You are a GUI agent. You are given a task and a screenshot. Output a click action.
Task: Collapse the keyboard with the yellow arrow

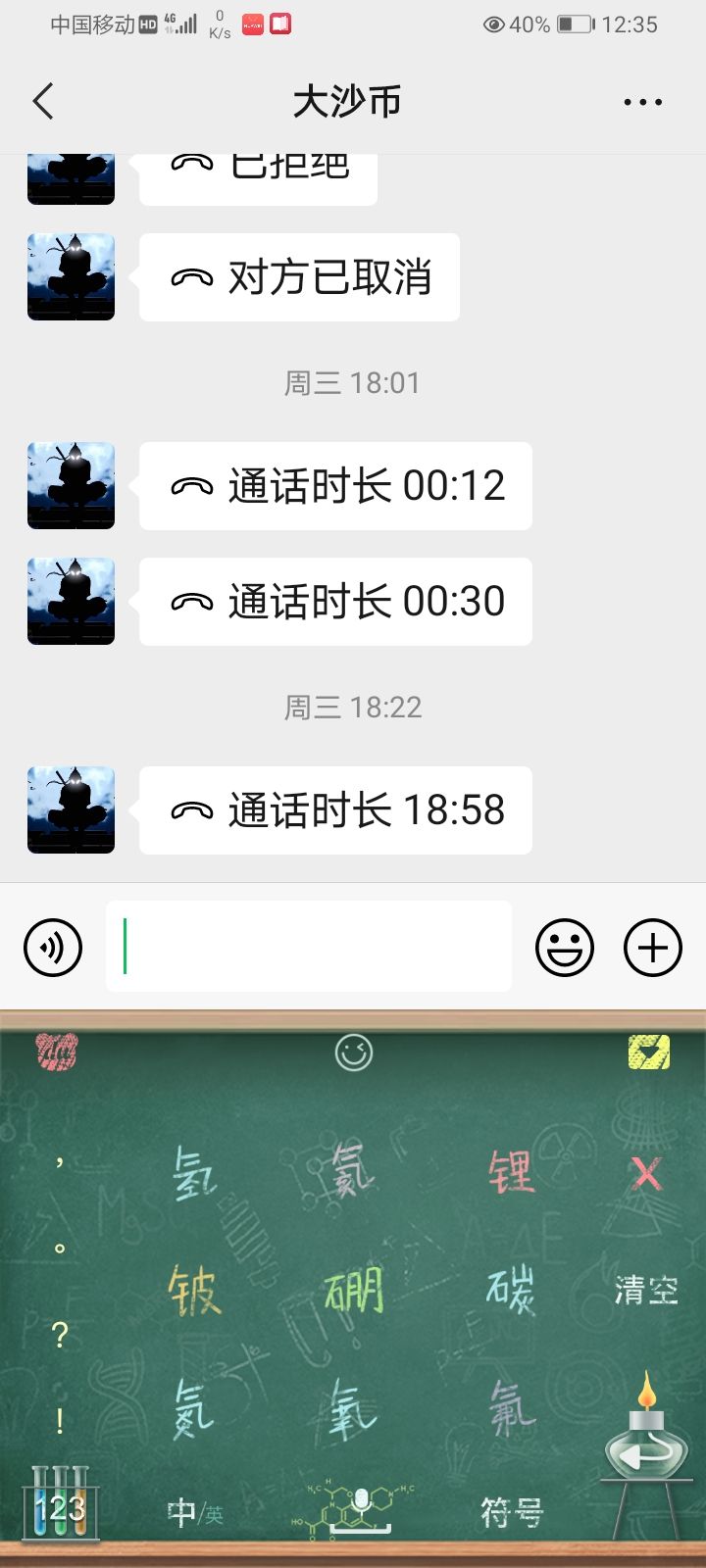tap(648, 1053)
